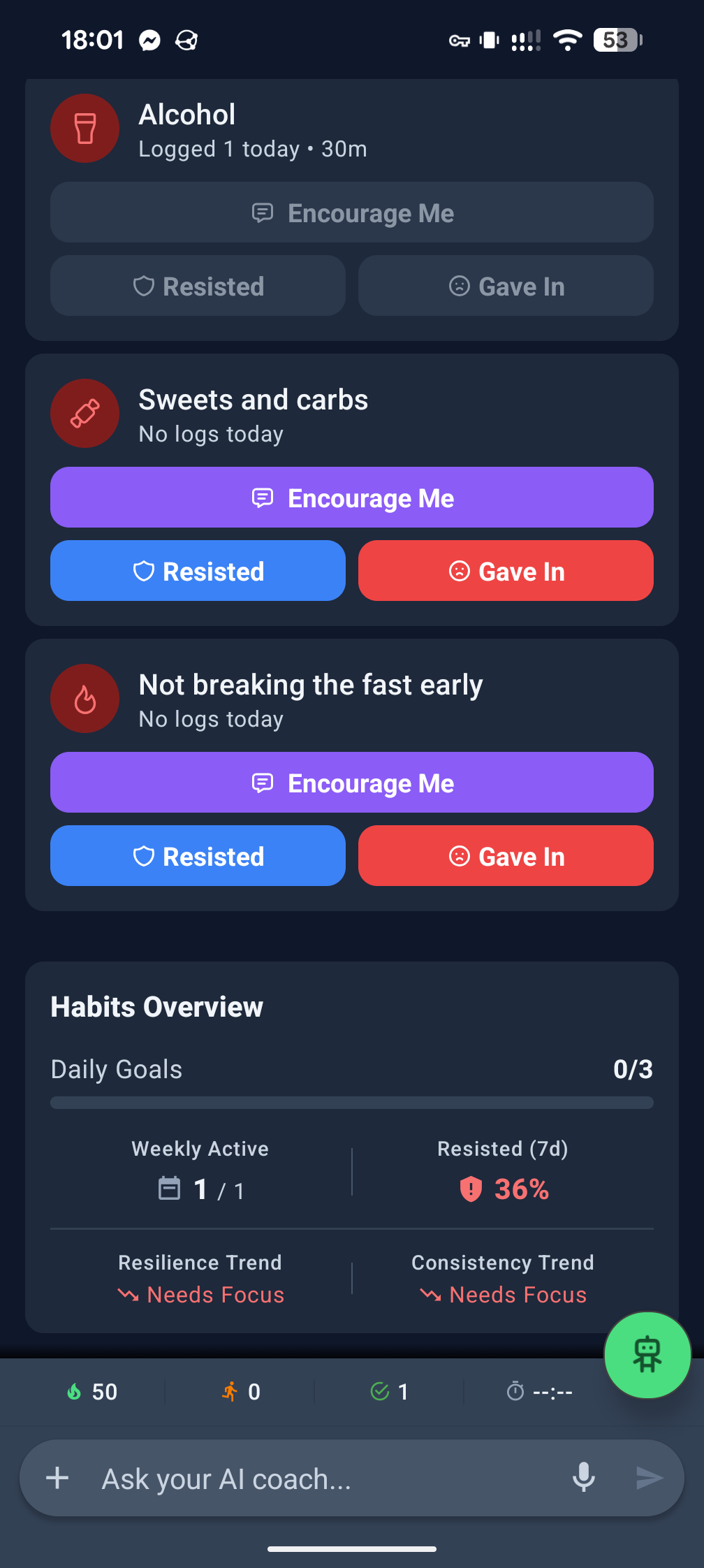Start the stopwatch timer icon
Viewport: 704px width, 1568px height.
pyautogui.click(x=515, y=1391)
